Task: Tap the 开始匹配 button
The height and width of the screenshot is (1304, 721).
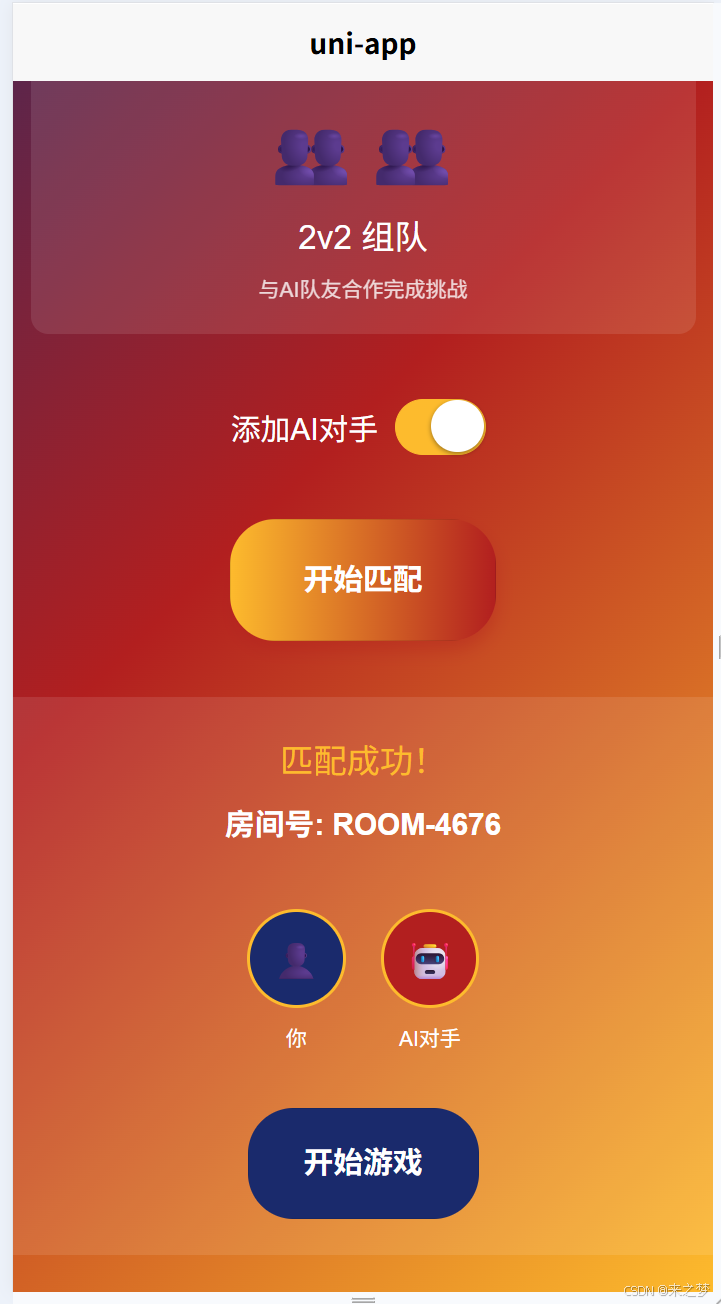Action: (x=363, y=579)
